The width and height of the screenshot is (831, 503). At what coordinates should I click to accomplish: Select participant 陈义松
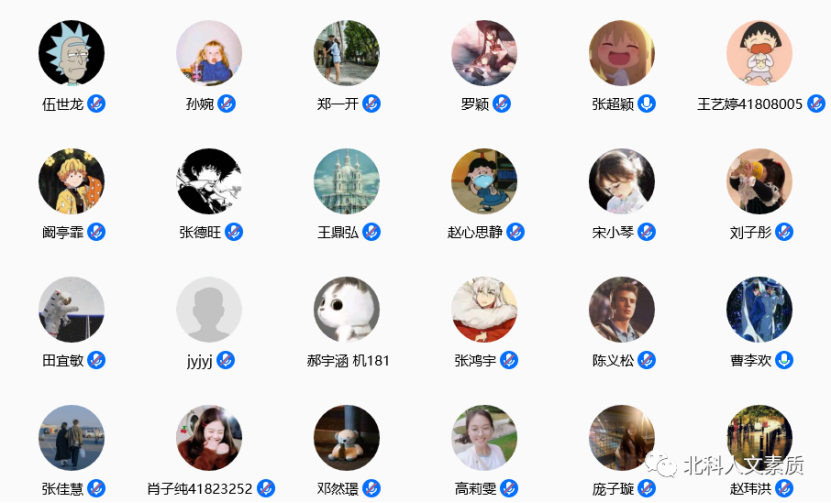(x=622, y=310)
